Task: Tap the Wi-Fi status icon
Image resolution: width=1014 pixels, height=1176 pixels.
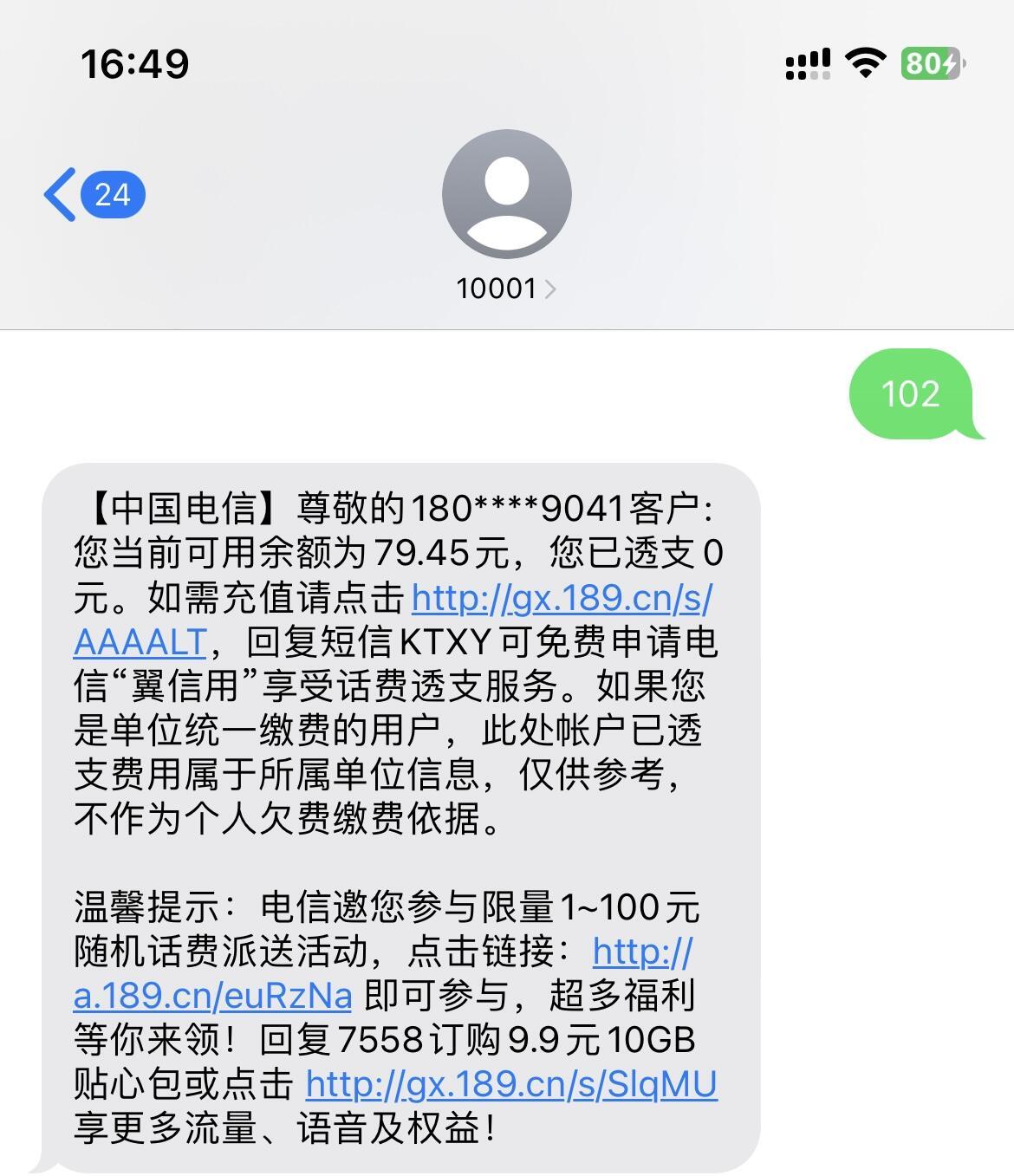Action: pos(866,63)
